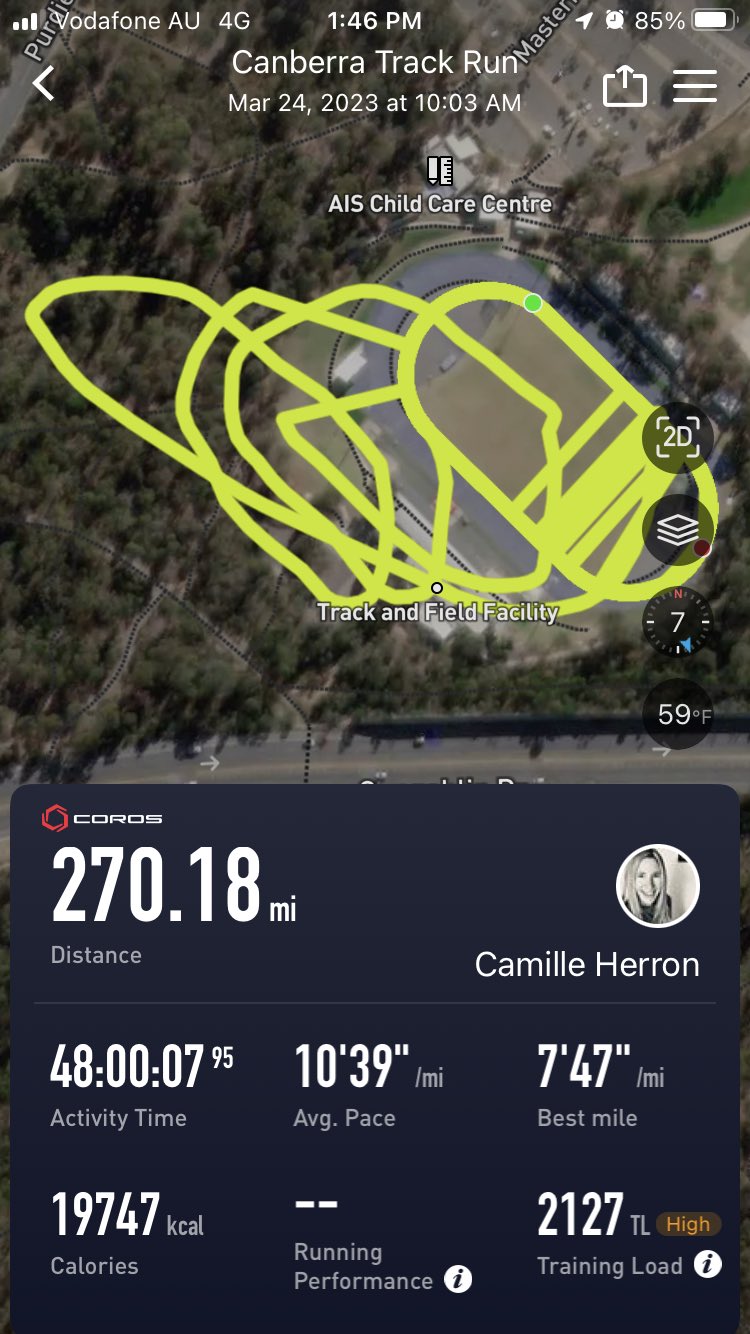Open the hamburger menu
The height and width of the screenshot is (1334, 750).
click(x=695, y=86)
